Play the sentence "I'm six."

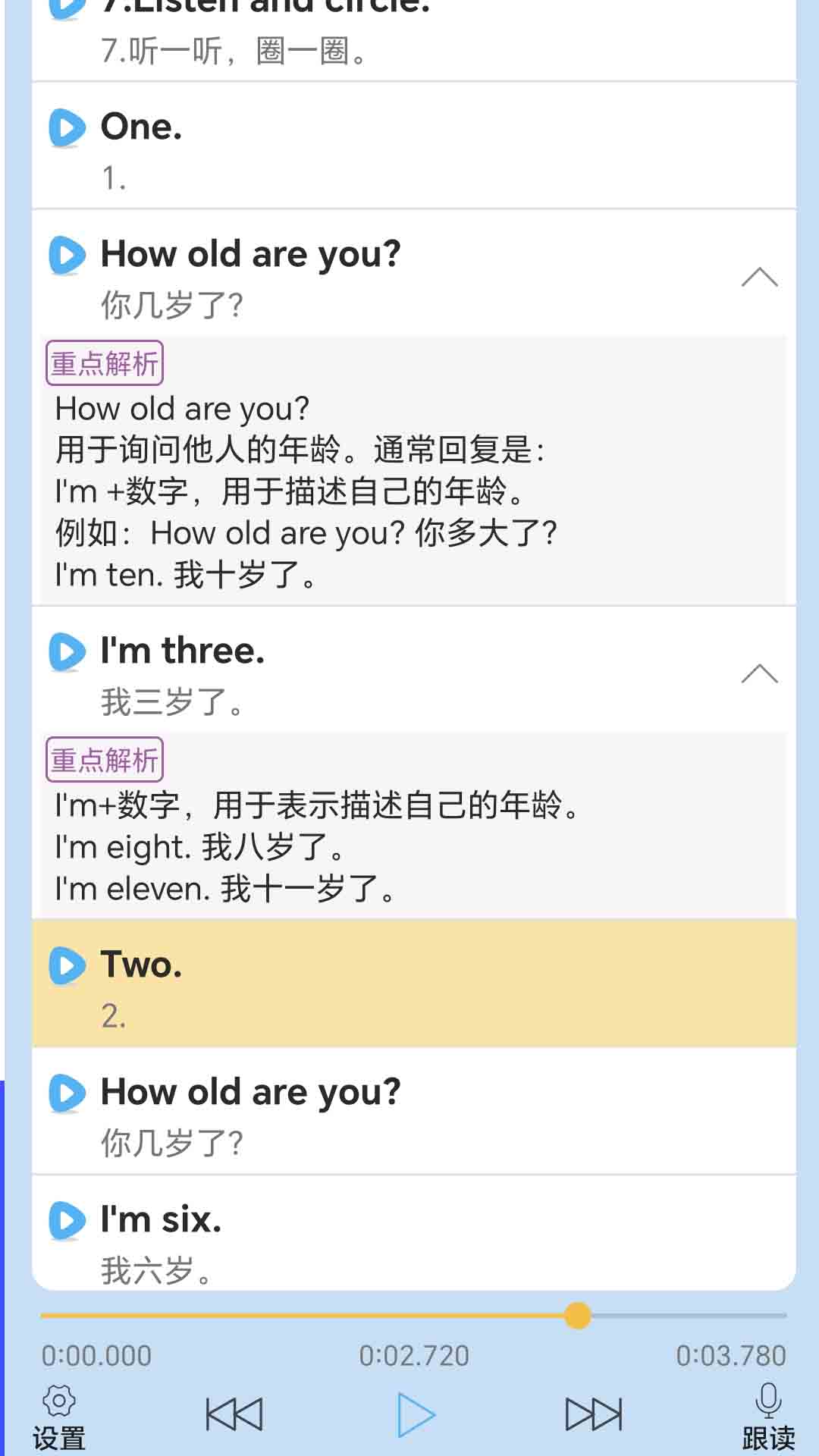tap(69, 1217)
